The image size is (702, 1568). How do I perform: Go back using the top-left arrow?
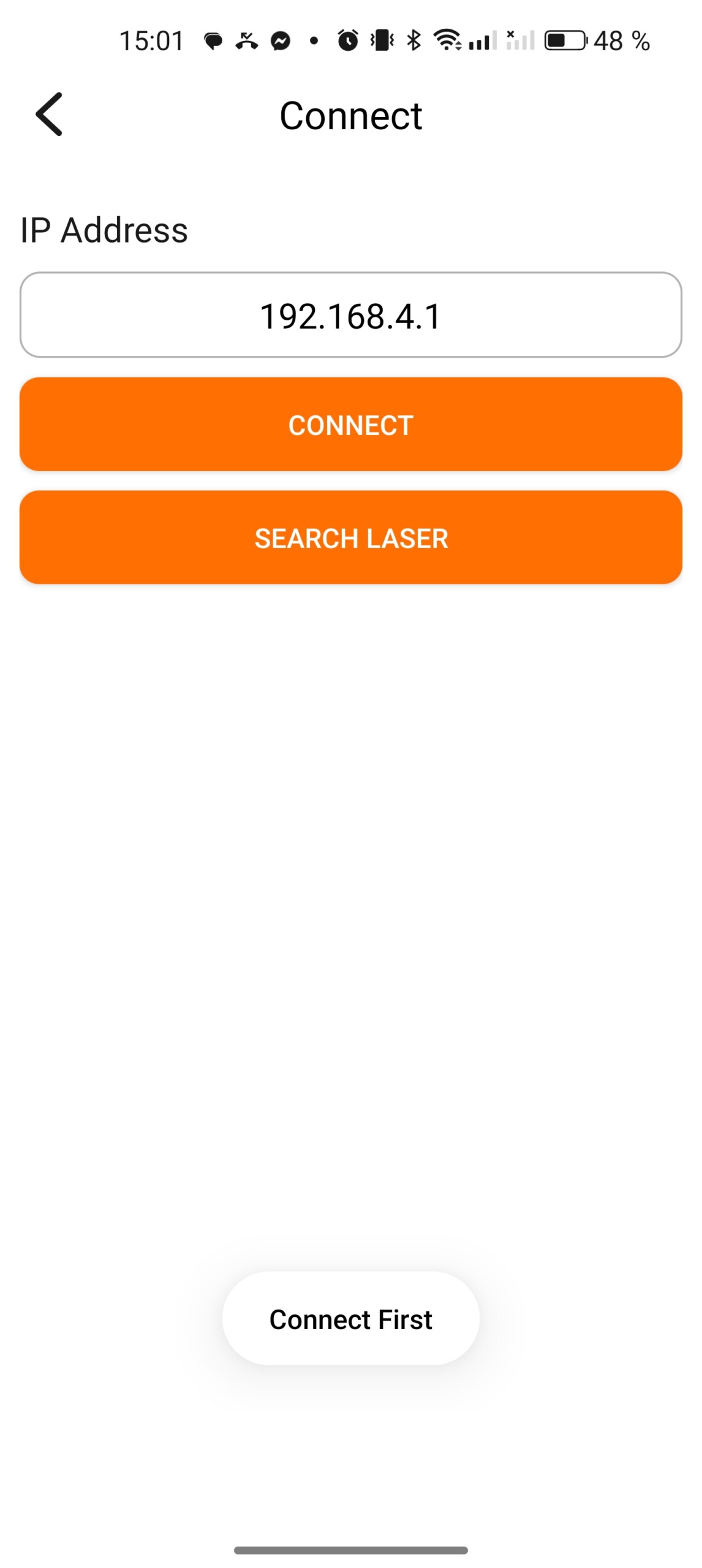[49, 114]
